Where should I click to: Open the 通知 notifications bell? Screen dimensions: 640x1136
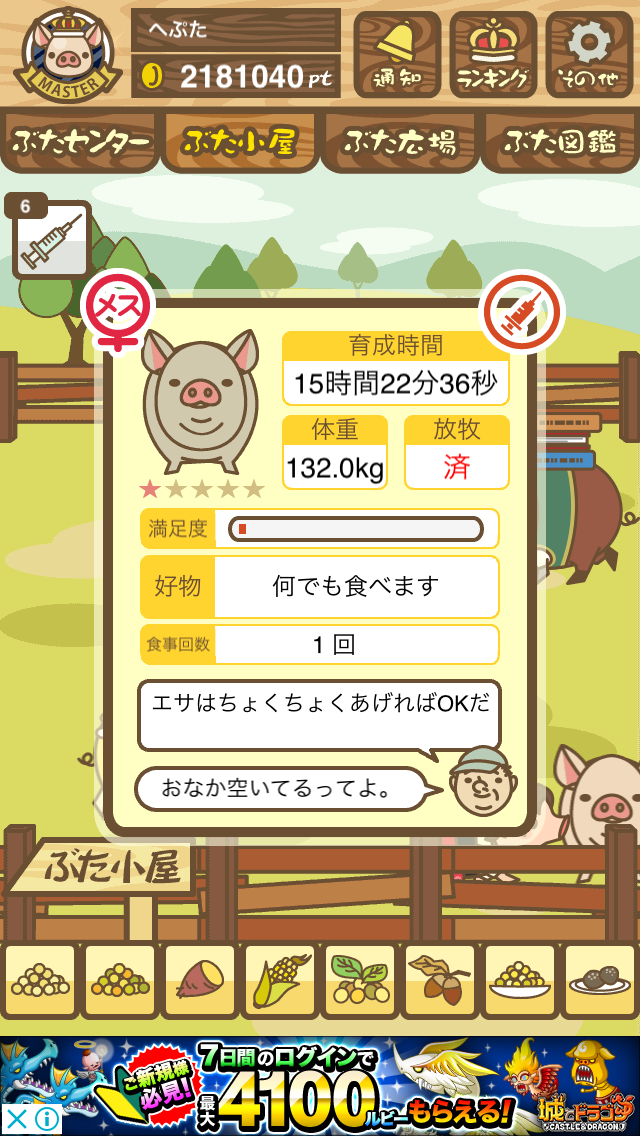(x=396, y=54)
